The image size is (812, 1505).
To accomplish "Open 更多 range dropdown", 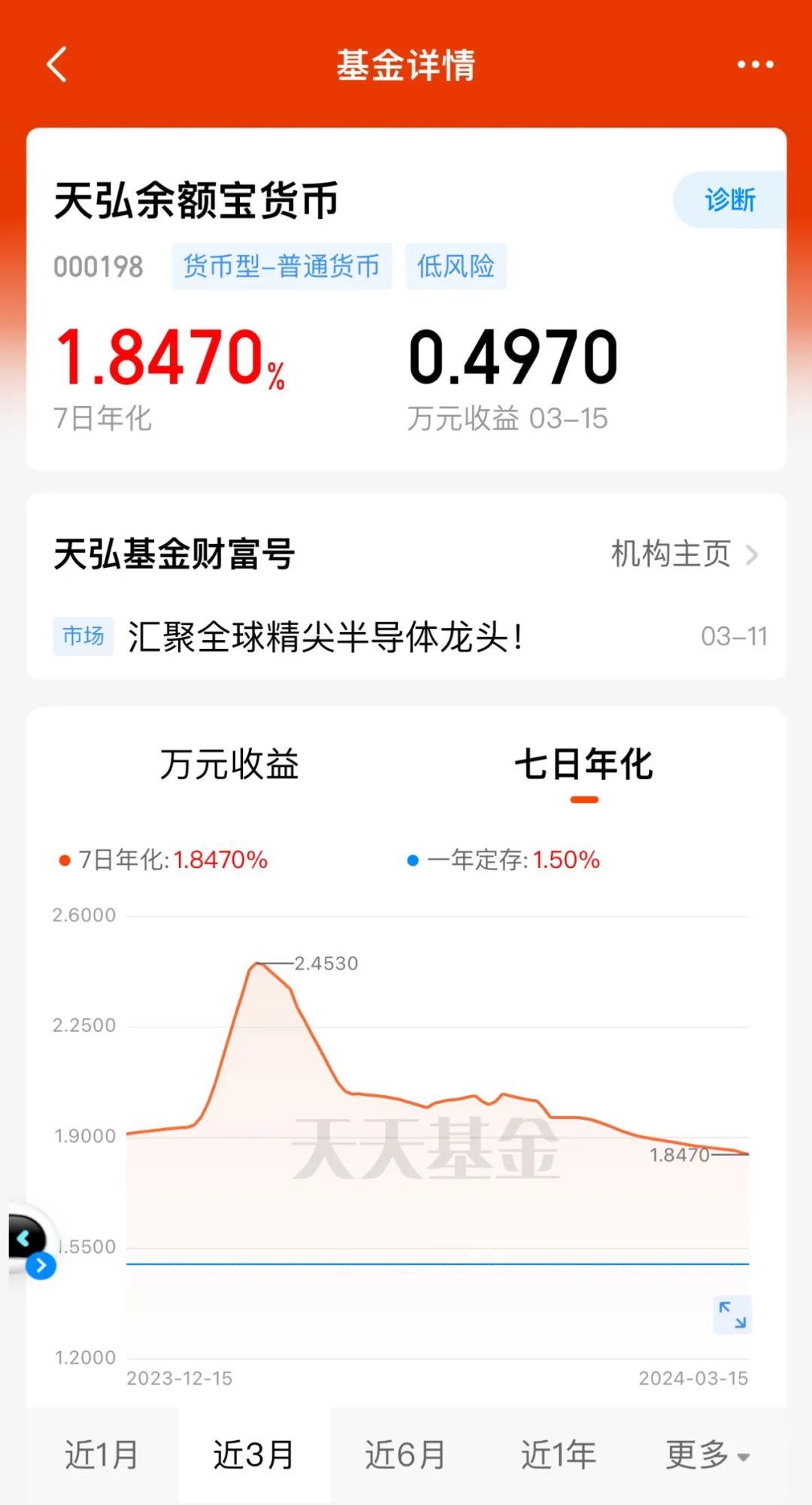I will tap(707, 1455).
